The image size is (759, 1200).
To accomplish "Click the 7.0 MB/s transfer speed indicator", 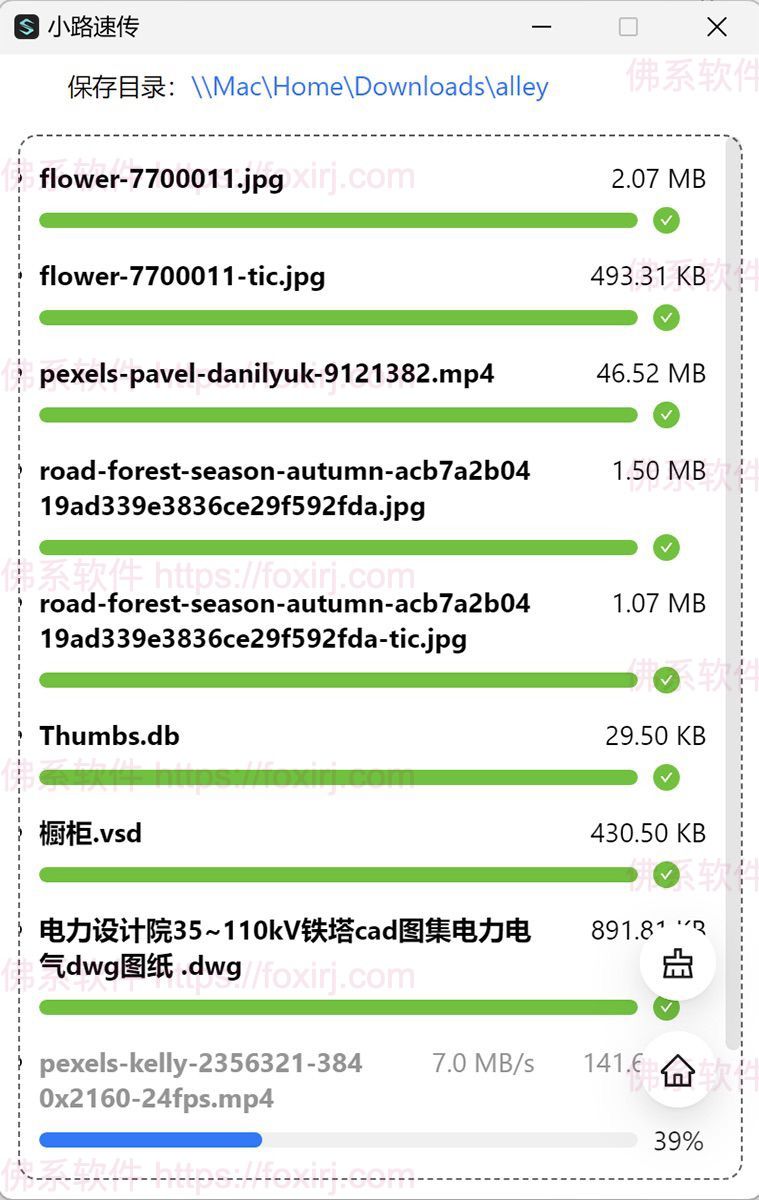I will [484, 1063].
